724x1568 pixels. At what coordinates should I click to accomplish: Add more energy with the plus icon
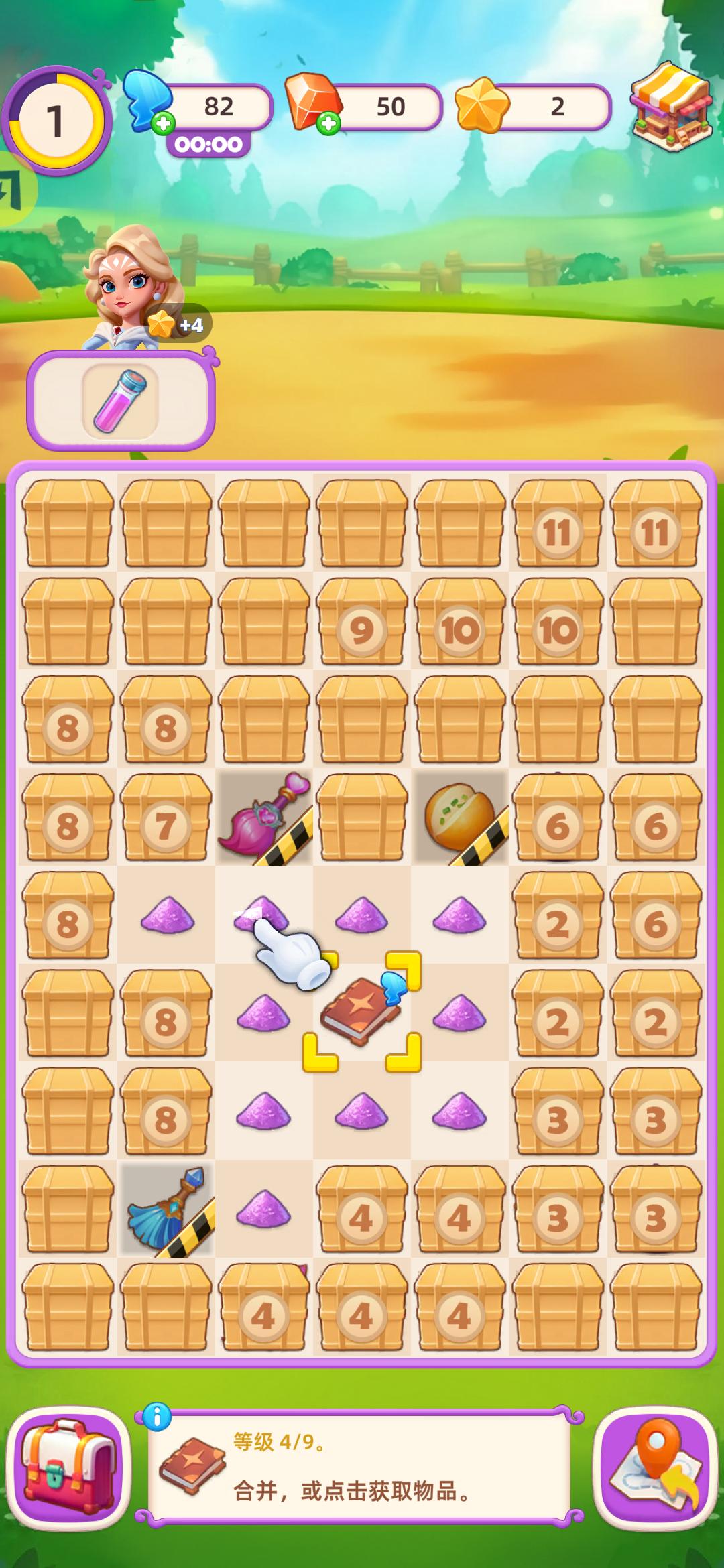tap(162, 124)
